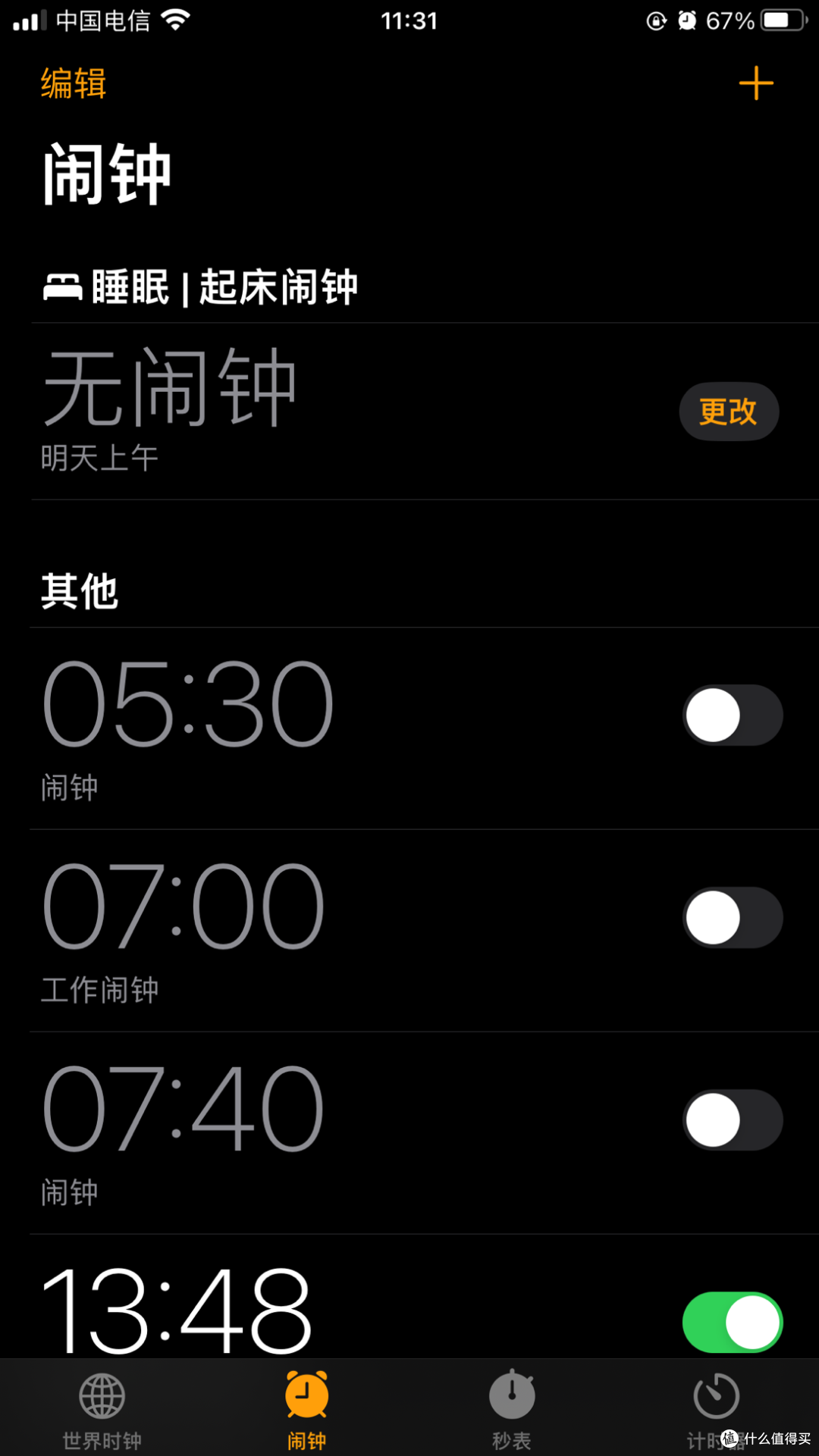This screenshot has width=819, height=1456.
Task: Disable the 13:48 alarm switch
Action: click(733, 1322)
